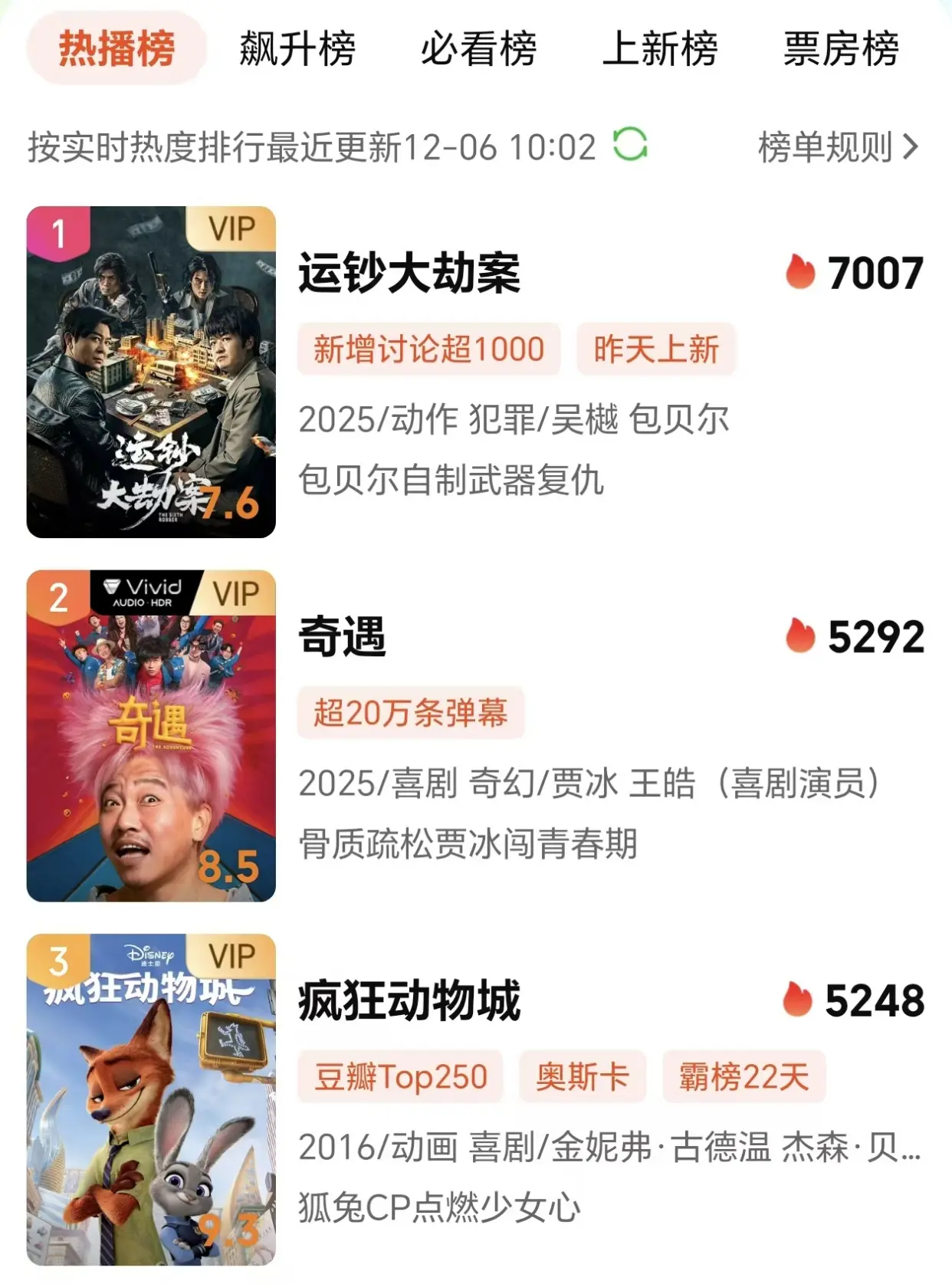Image resolution: width=952 pixels, height=1284 pixels.
Task: Tap the 热播榜 tab
Action: [x=117, y=49]
